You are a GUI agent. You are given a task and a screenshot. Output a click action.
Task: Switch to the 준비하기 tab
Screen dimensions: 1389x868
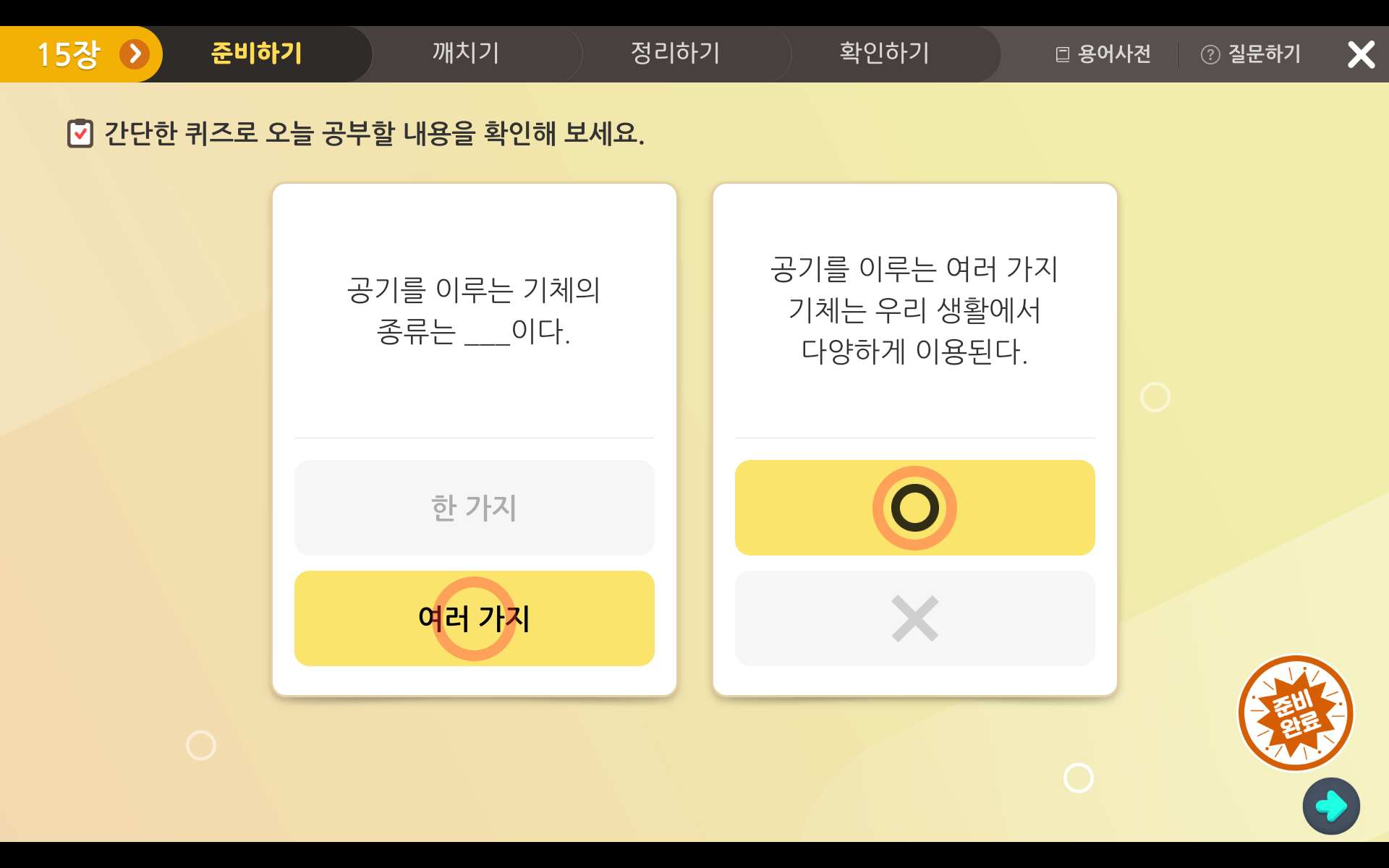(257, 54)
